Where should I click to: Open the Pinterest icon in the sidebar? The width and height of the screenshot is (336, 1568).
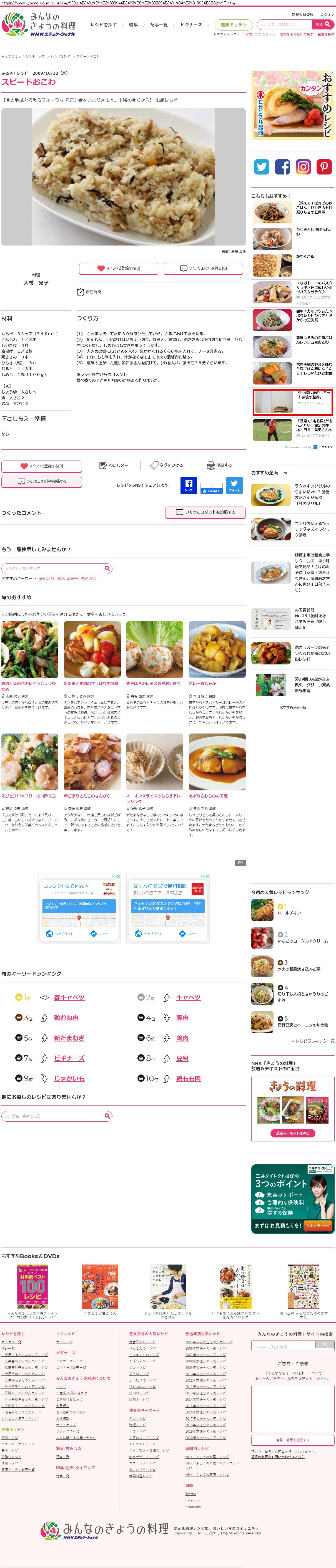[x=324, y=167]
